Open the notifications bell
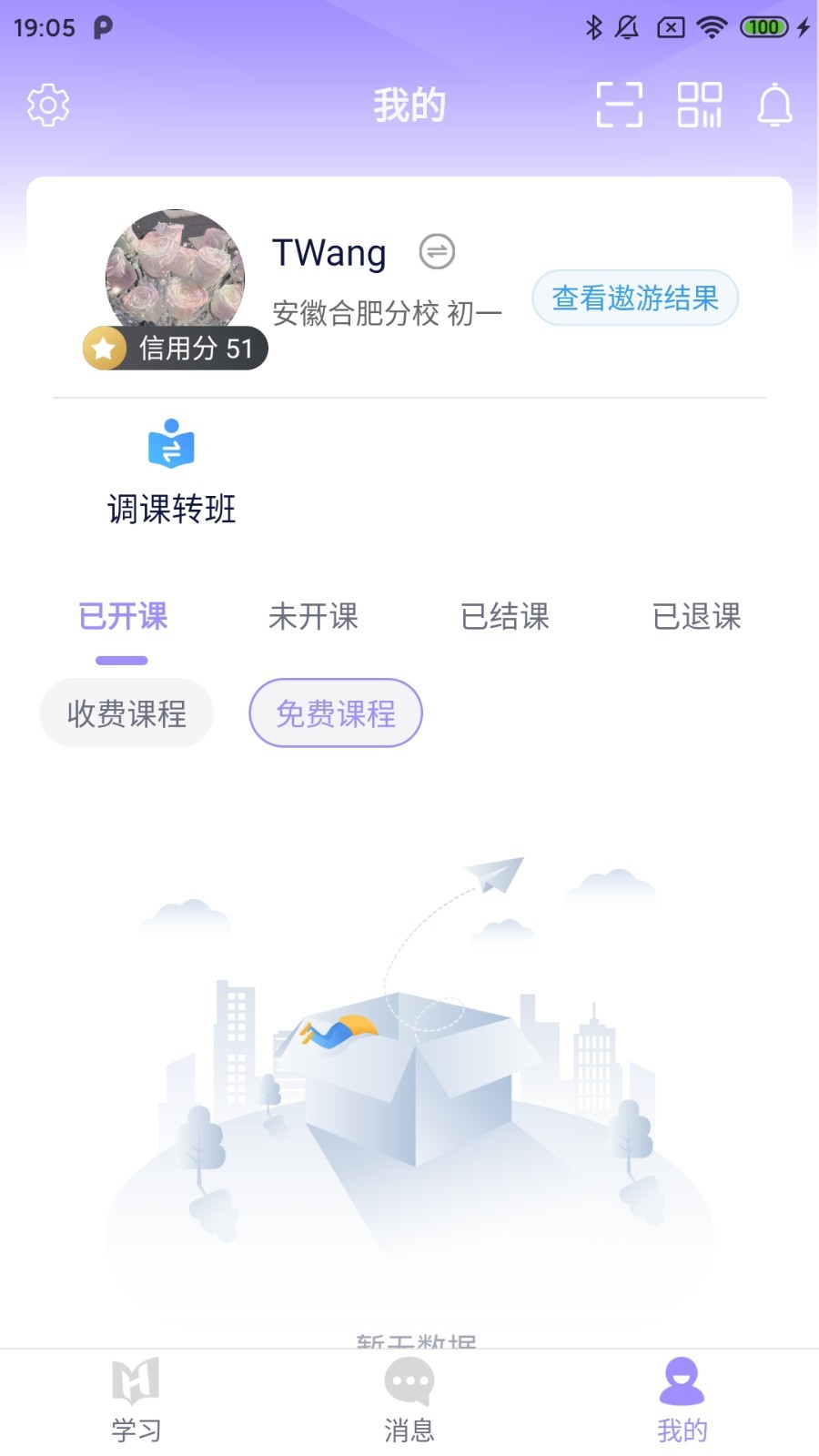This screenshot has height=1456, width=819. [774, 105]
